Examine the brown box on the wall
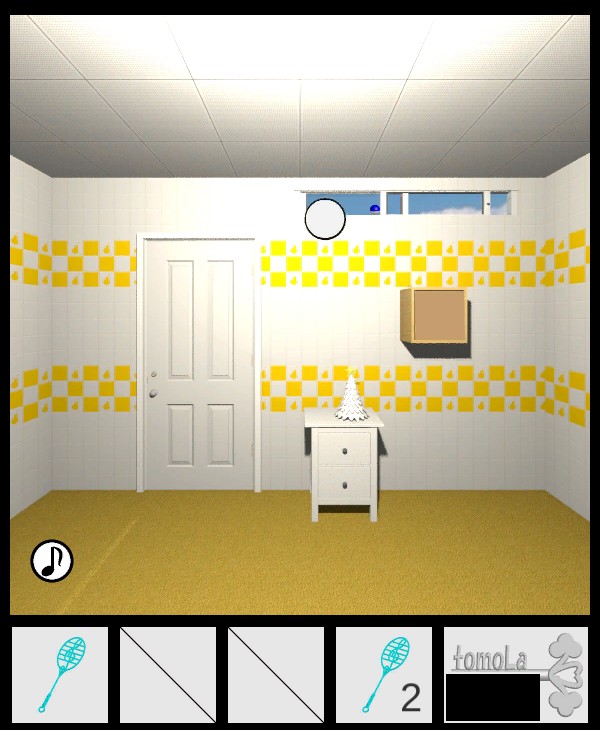The height and width of the screenshot is (730, 600). coord(435,316)
